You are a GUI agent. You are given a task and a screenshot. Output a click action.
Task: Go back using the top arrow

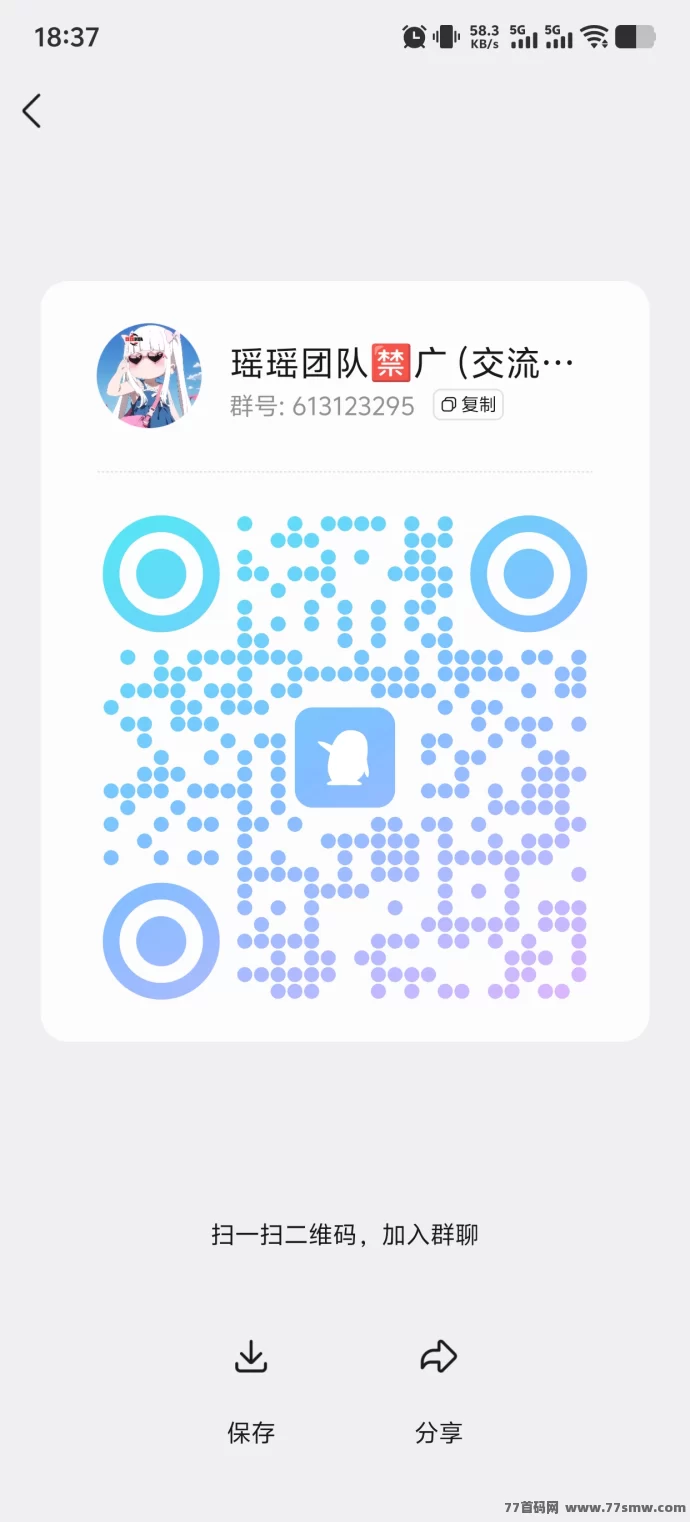(x=32, y=111)
